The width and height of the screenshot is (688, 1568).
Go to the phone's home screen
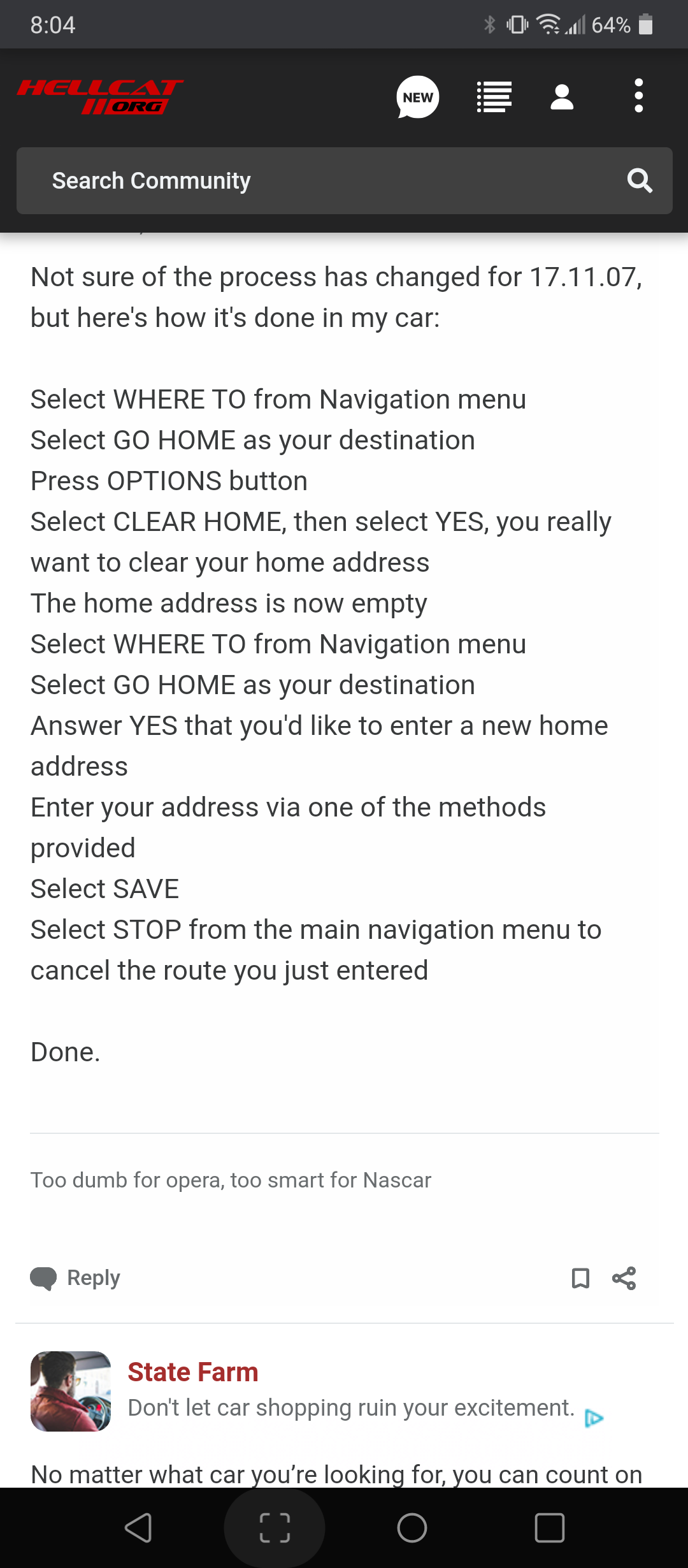412,1528
